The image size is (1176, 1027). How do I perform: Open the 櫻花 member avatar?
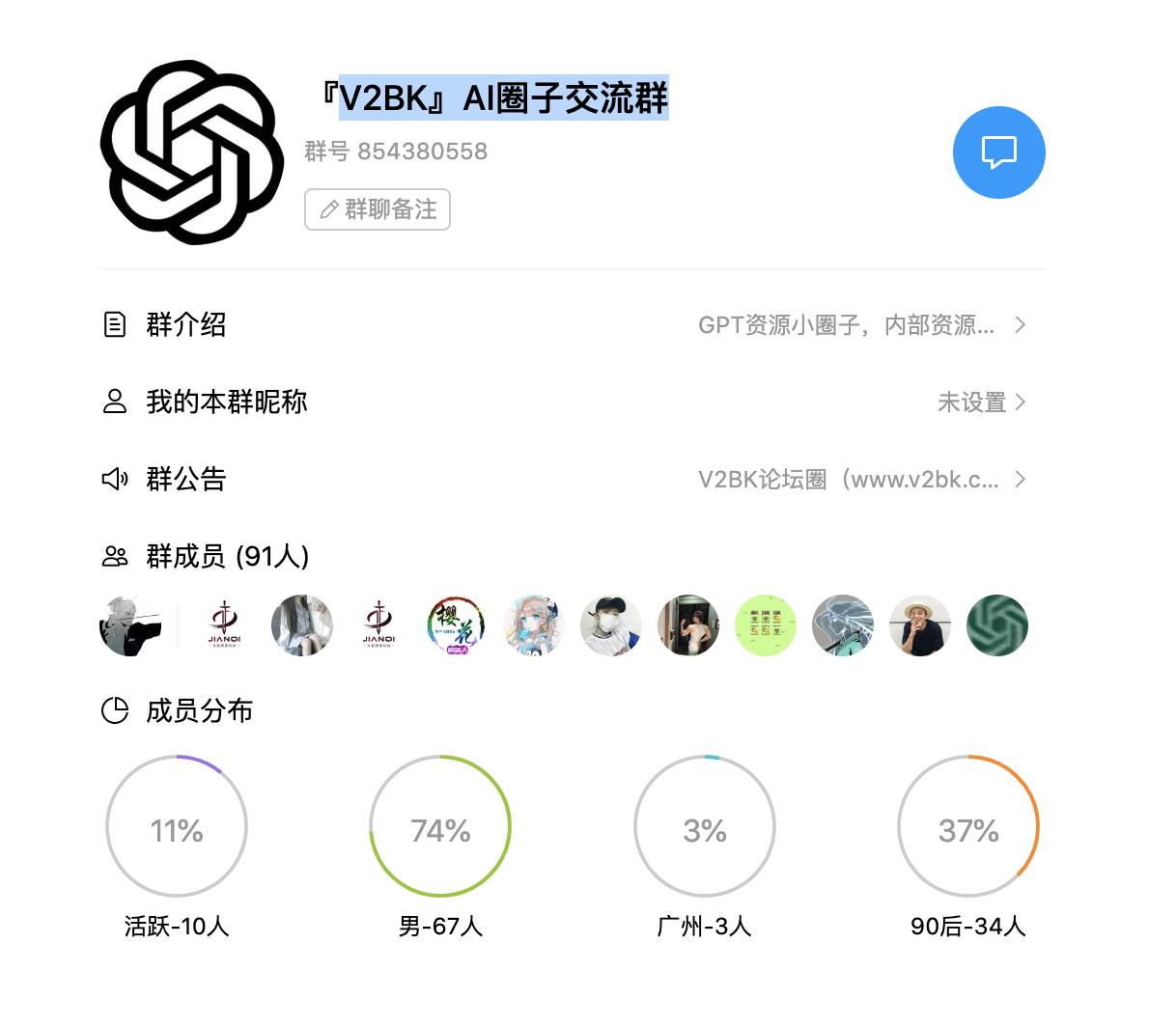coord(456,625)
